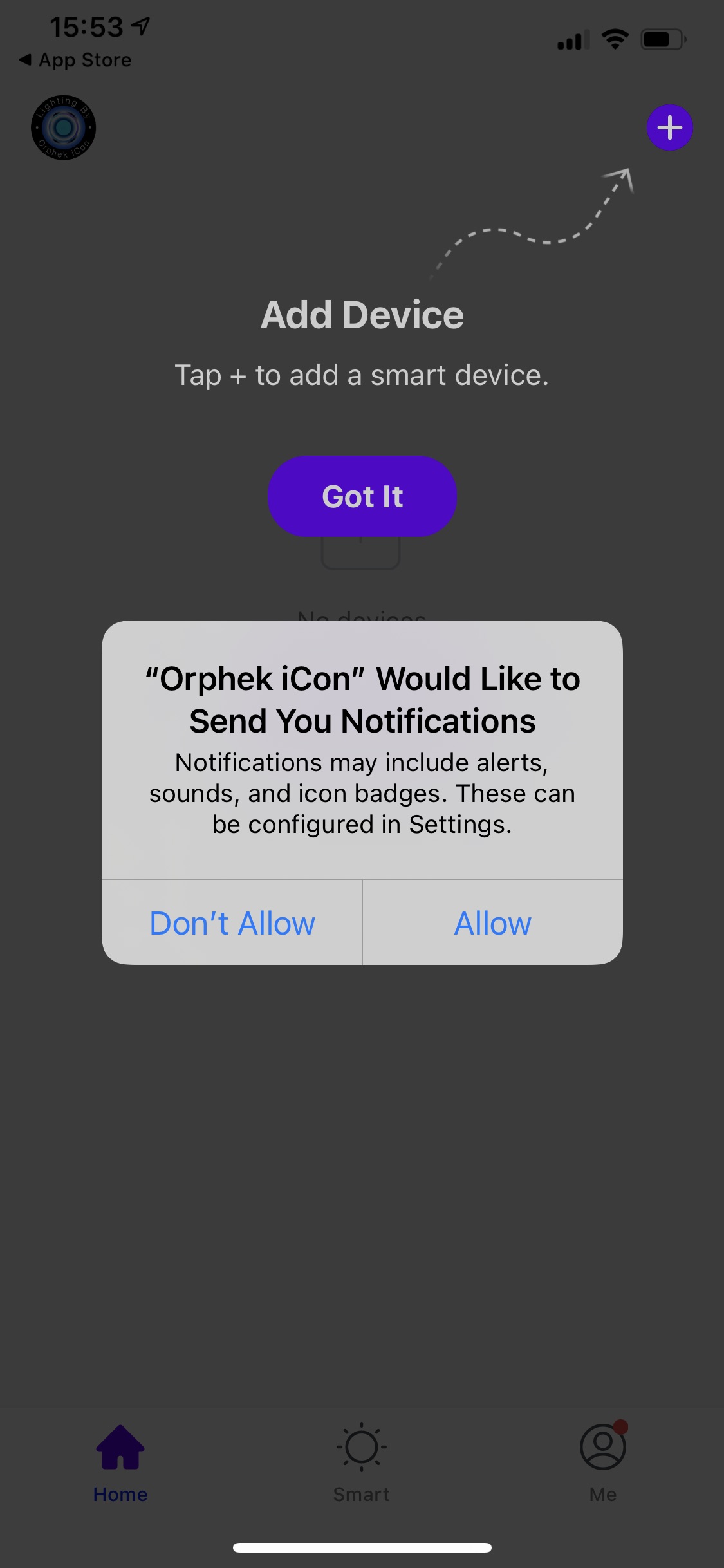This screenshot has height=1568, width=724.
Task: Allow Orphek iCon to send notifications
Action: (492, 922)
